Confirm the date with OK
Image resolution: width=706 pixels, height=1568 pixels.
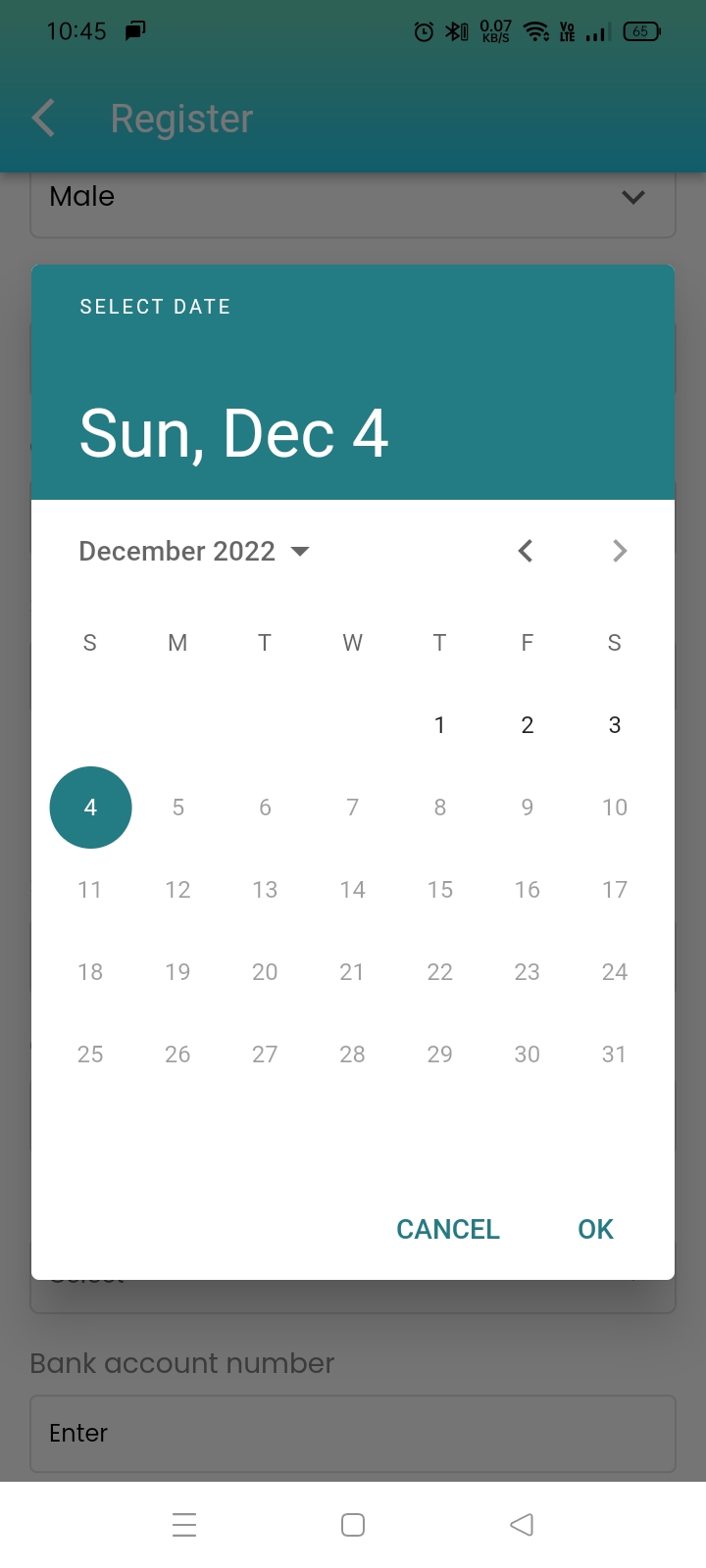[x=595, y=1229]
